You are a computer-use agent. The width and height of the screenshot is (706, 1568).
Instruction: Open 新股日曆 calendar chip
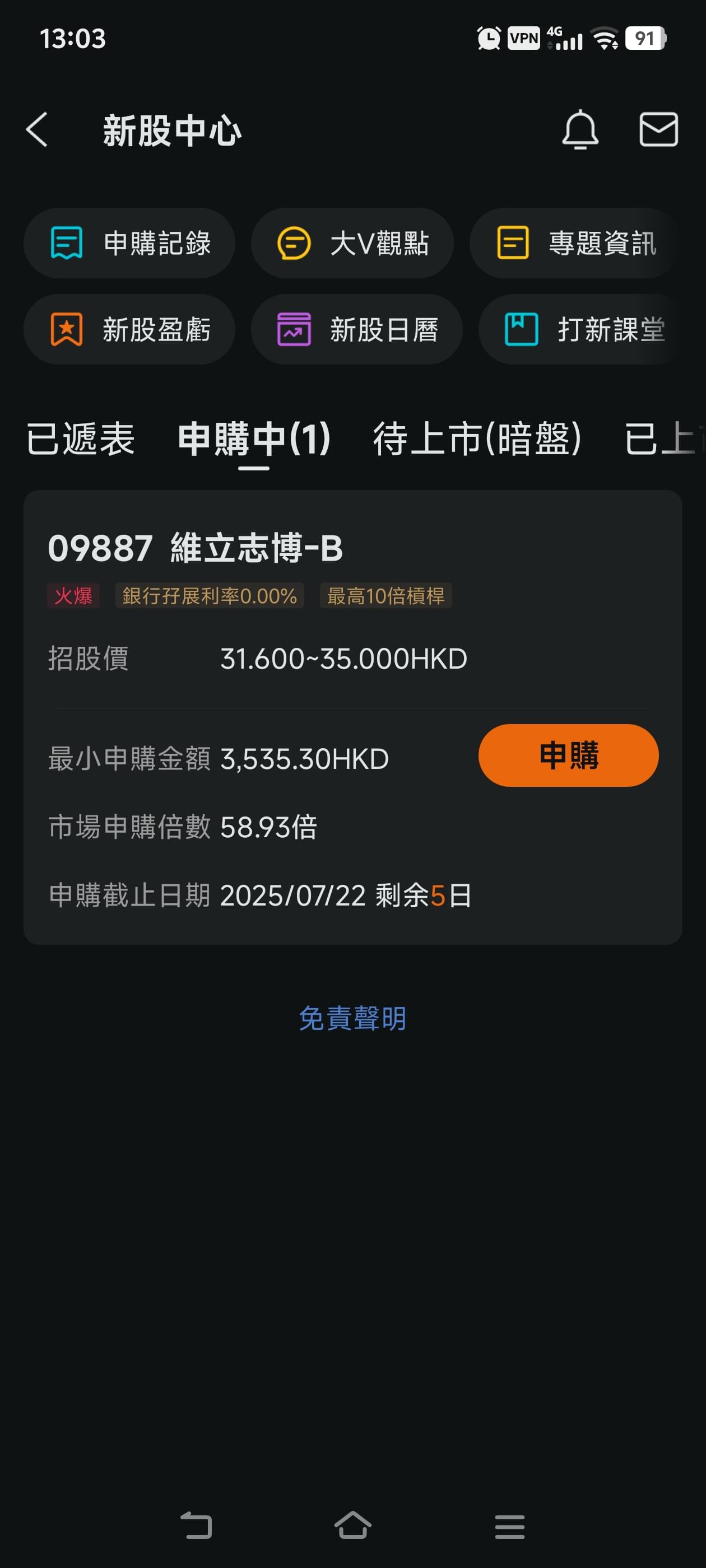pyautogui.click(x=356, y=329)
